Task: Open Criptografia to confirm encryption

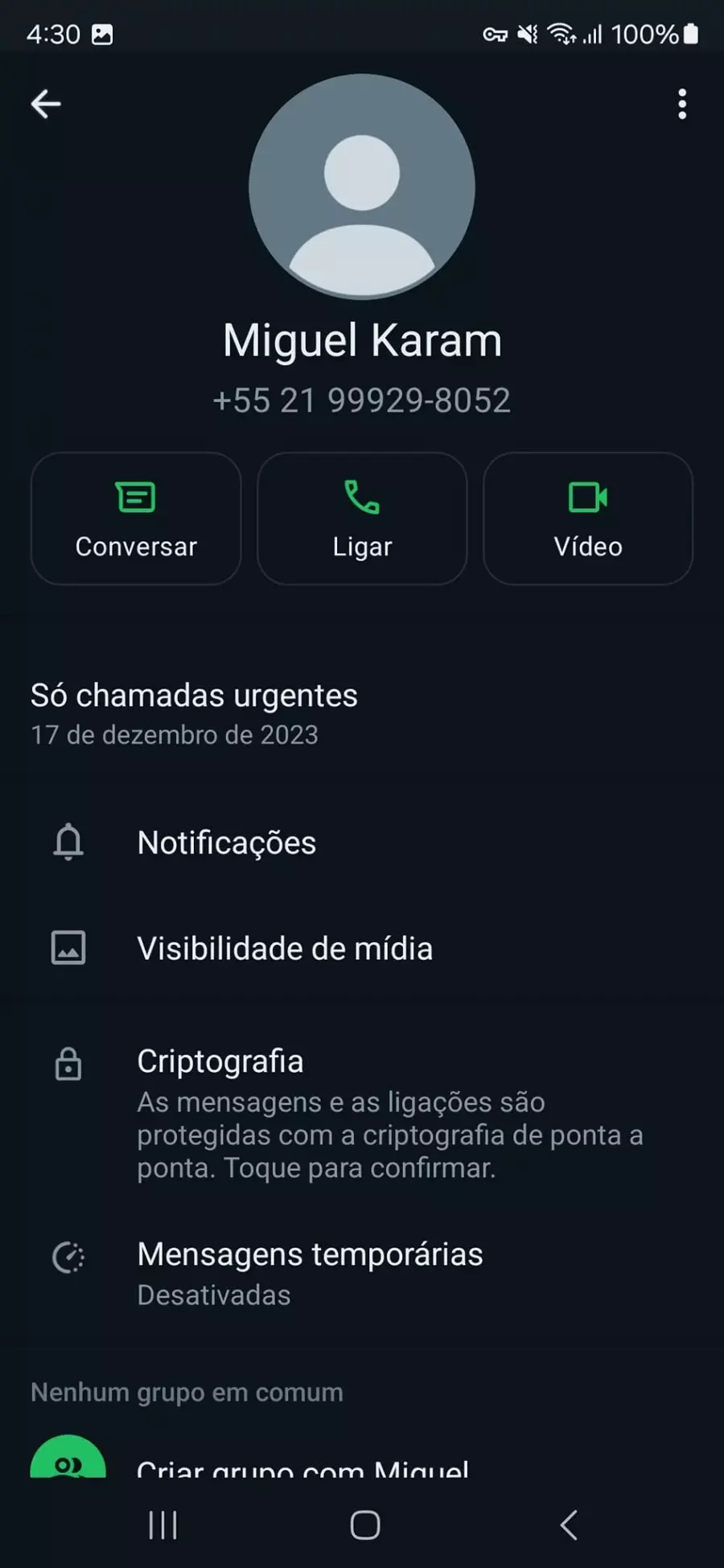Action: pos(362,1114)
